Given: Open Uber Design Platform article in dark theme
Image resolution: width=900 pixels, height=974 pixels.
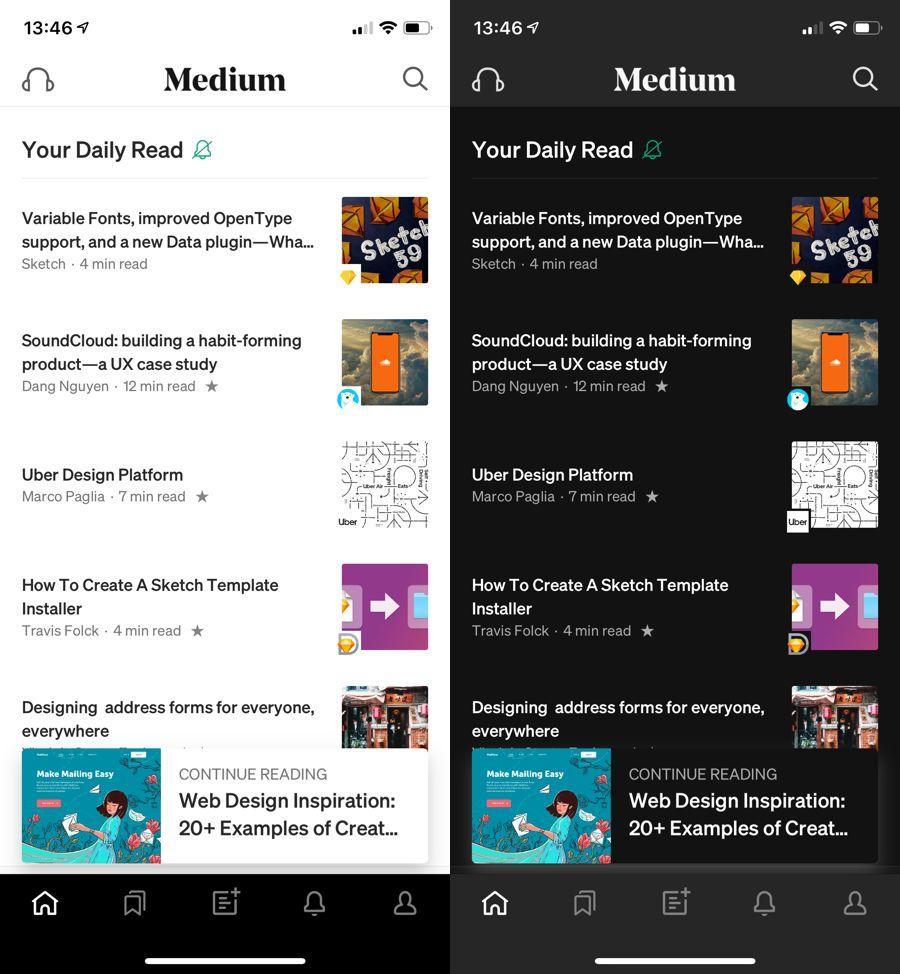Looking at the screenshot, I should coord(553,475).
